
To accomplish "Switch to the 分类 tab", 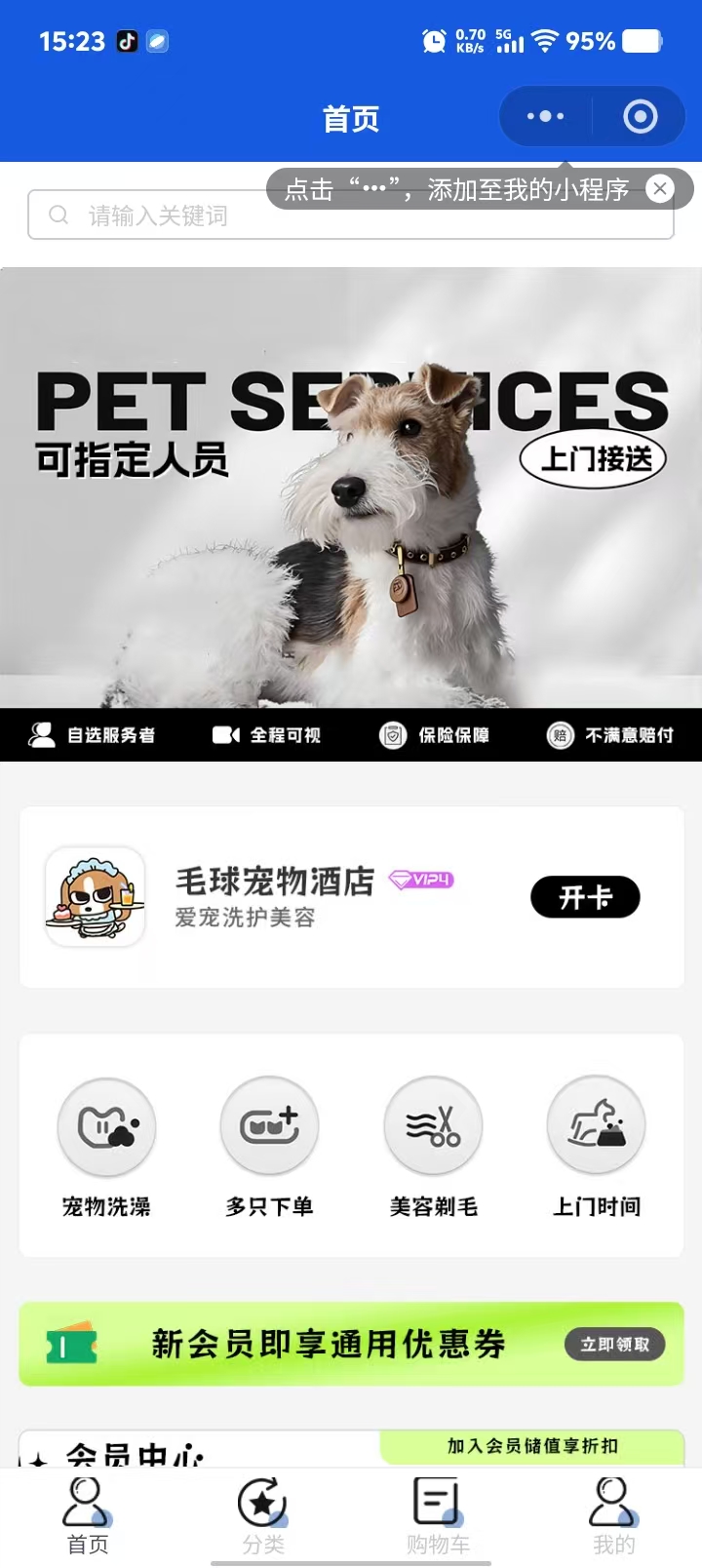I will point(263,1516).
